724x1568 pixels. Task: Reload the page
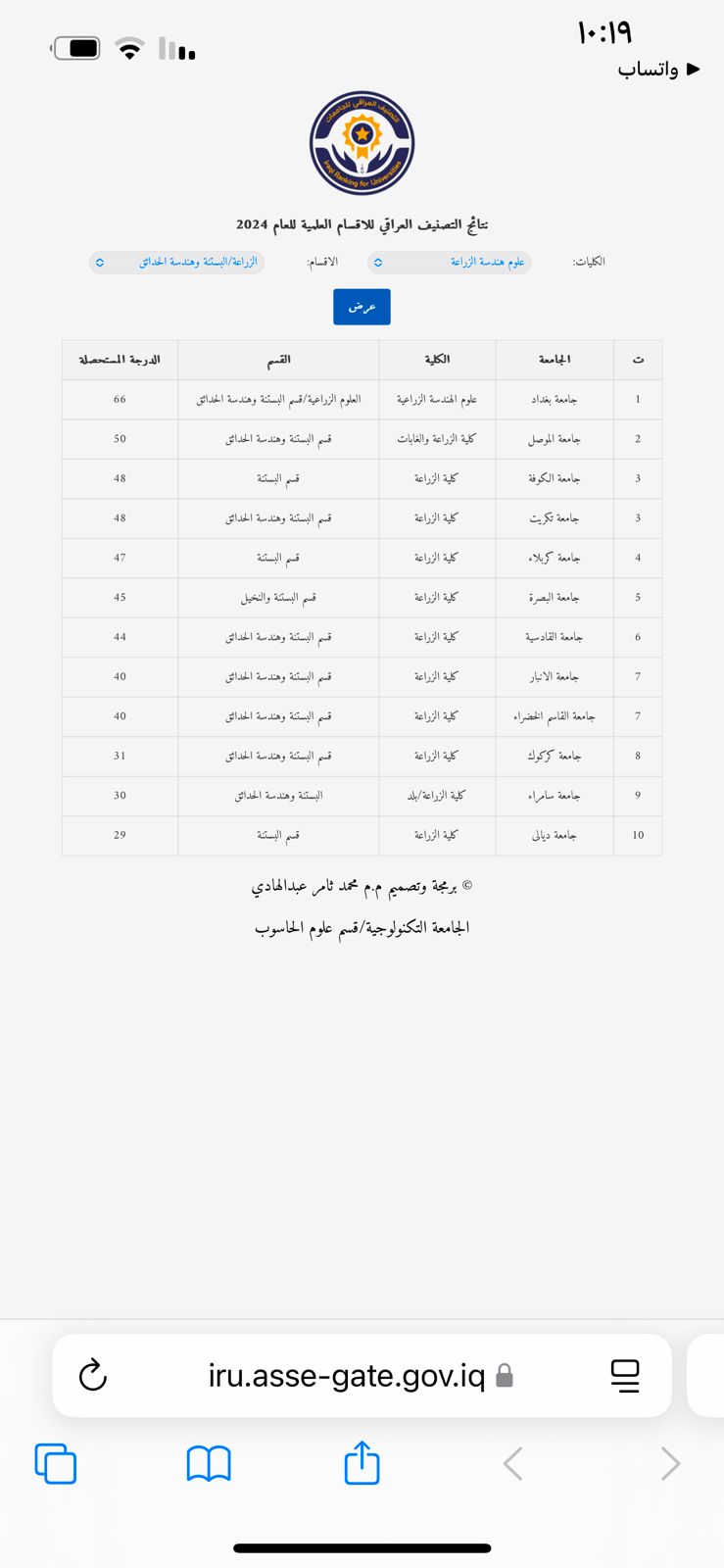[92, 1375]
